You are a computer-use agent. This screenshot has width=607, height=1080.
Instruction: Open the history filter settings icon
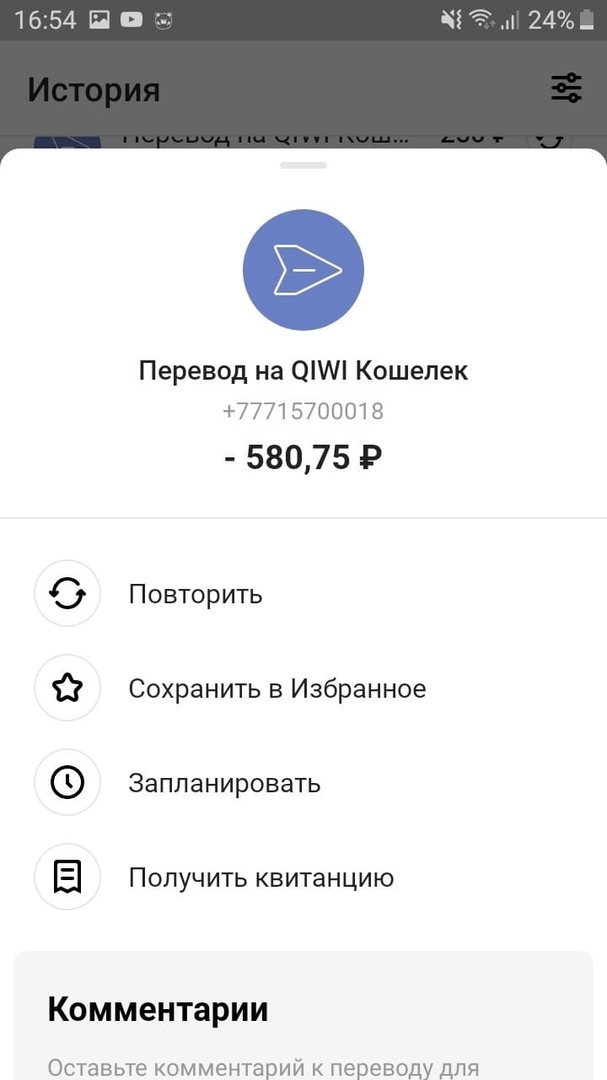(x=566, y=89)
